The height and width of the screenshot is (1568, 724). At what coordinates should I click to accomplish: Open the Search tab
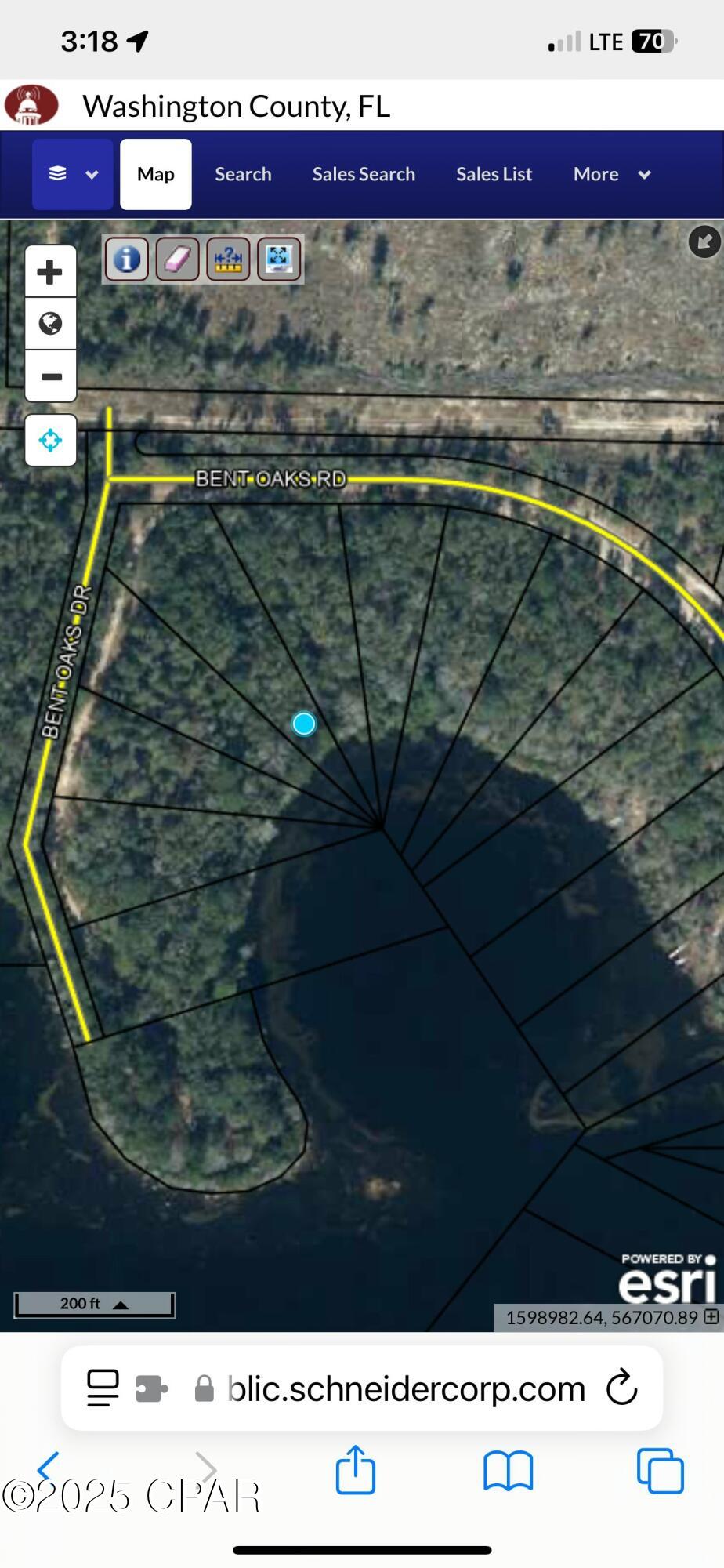[243, 174]
